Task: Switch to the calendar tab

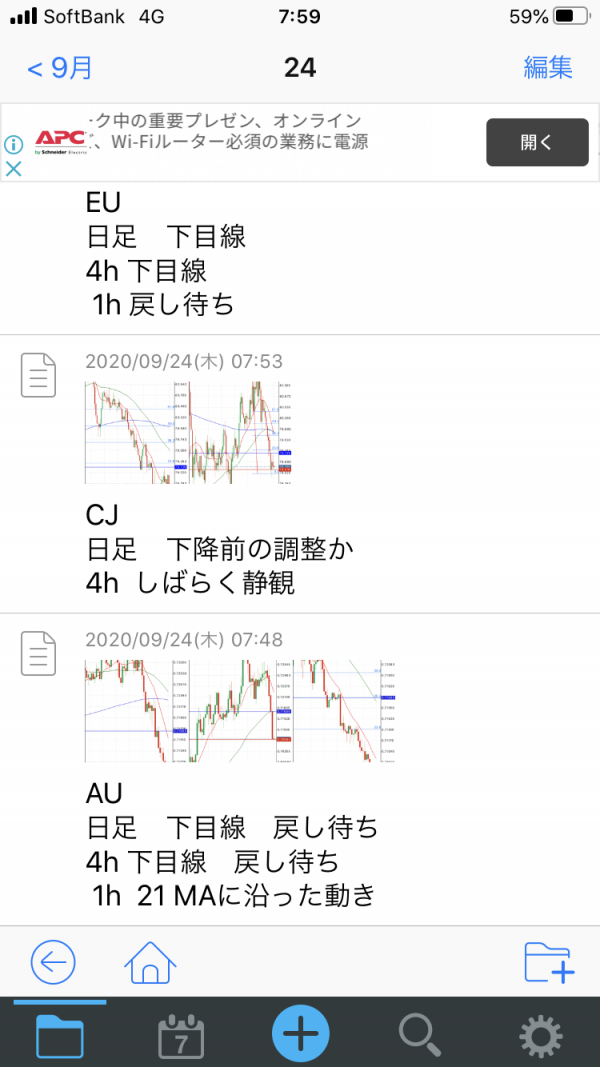Action: pyautogui.click(x=180, y=1034)
